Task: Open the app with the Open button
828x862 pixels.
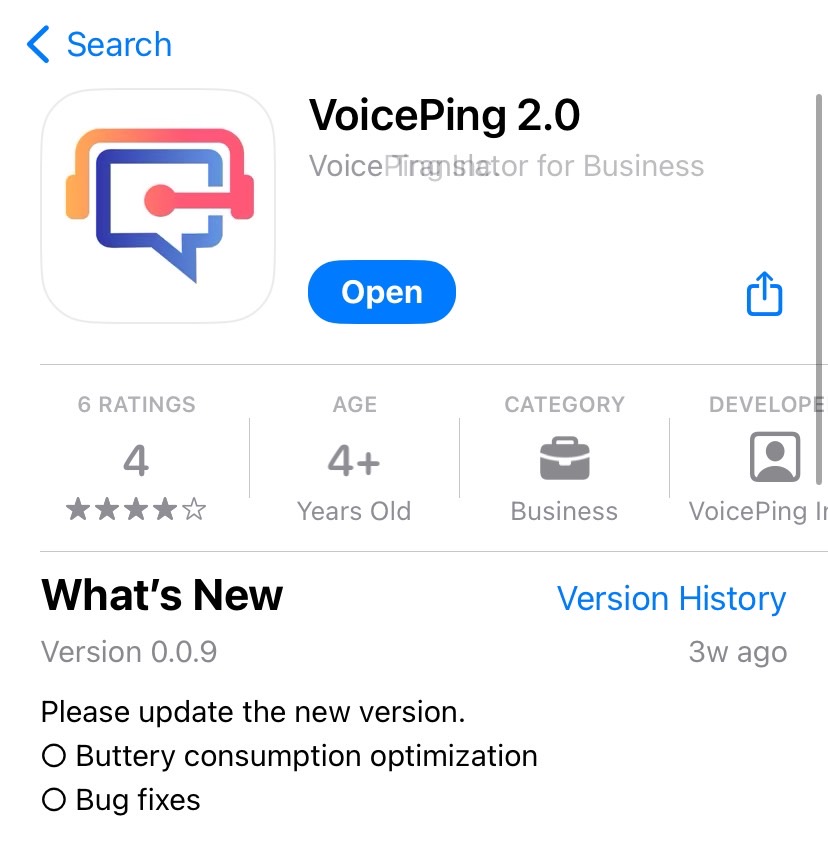Action: 381,292
